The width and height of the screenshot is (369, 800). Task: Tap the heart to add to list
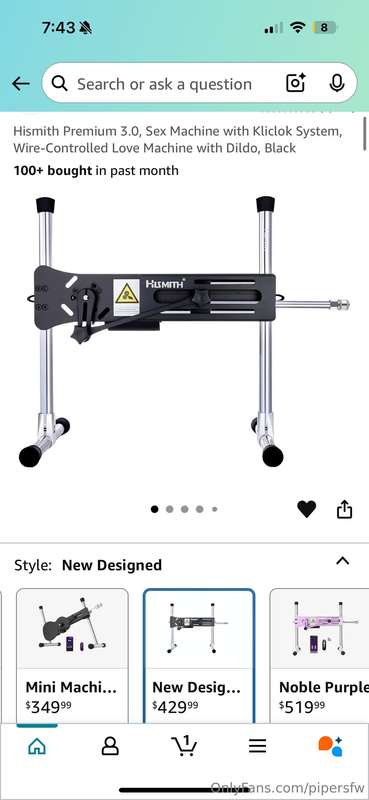(307, 509)
